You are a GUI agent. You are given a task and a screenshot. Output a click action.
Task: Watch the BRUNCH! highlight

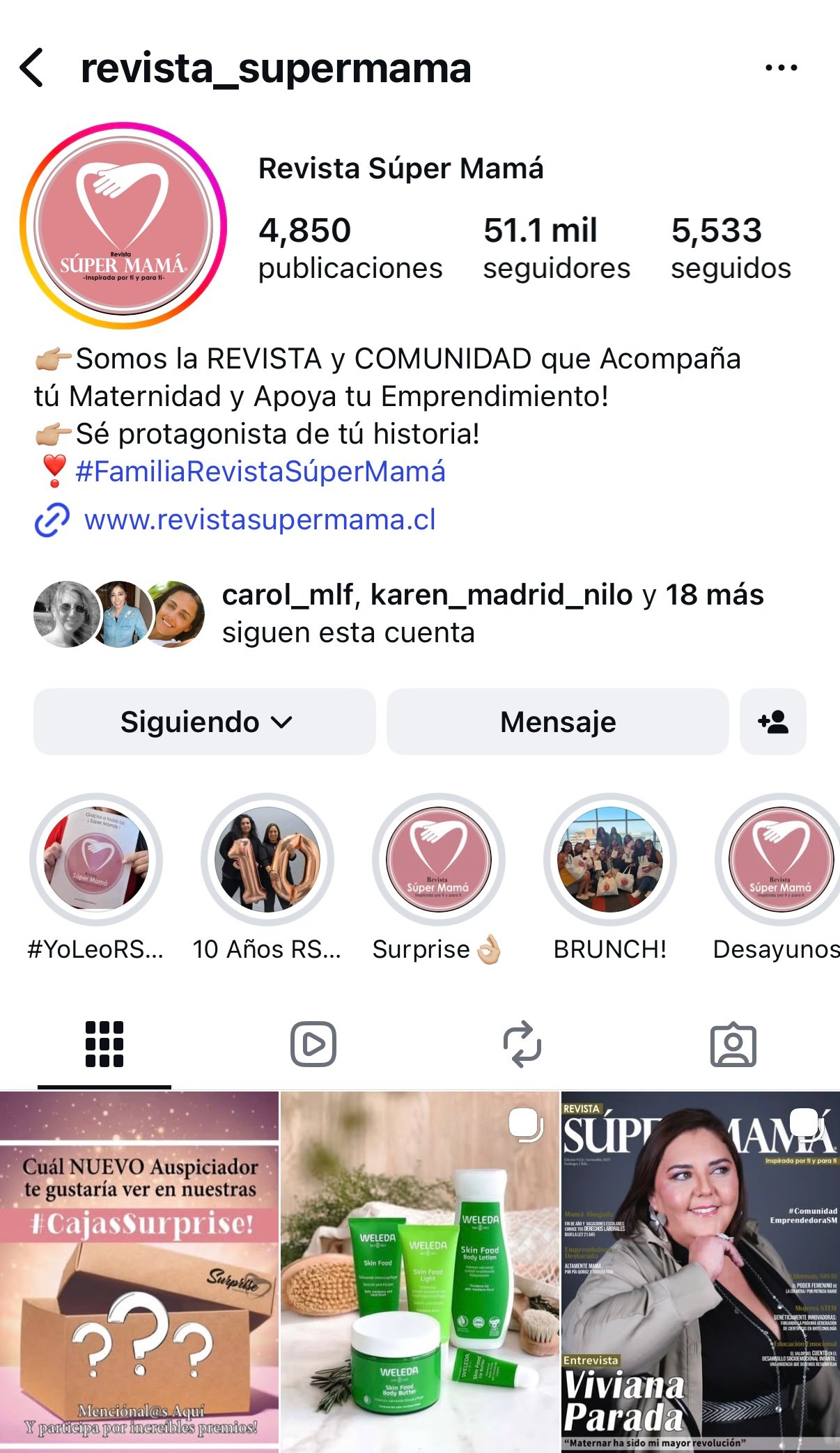609,860
